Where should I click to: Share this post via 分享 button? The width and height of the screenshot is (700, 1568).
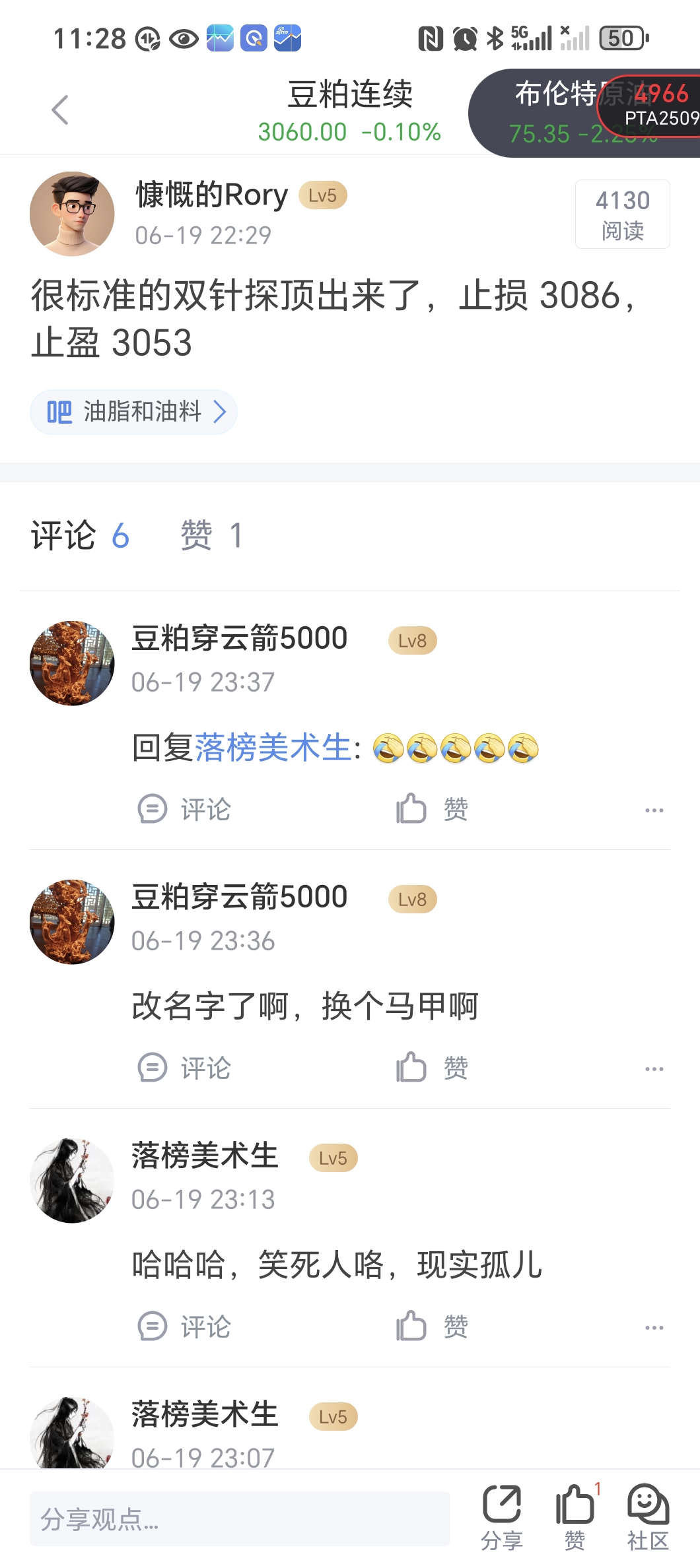point(502,1517)
